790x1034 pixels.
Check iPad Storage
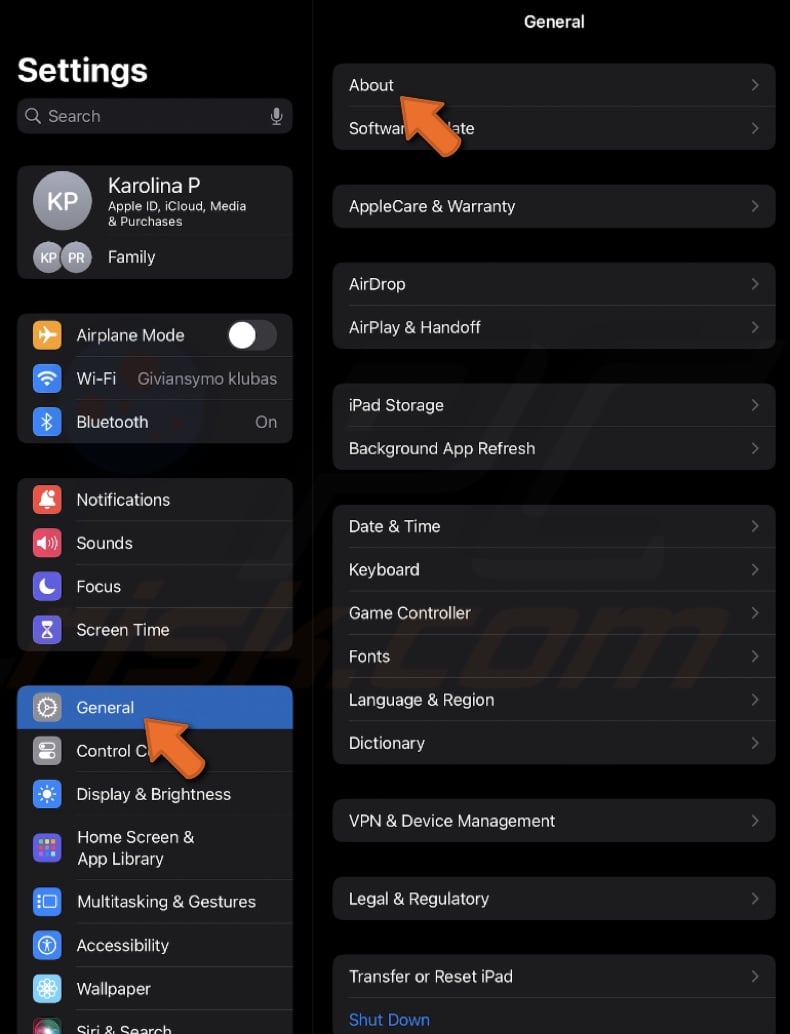pos(553,405)
